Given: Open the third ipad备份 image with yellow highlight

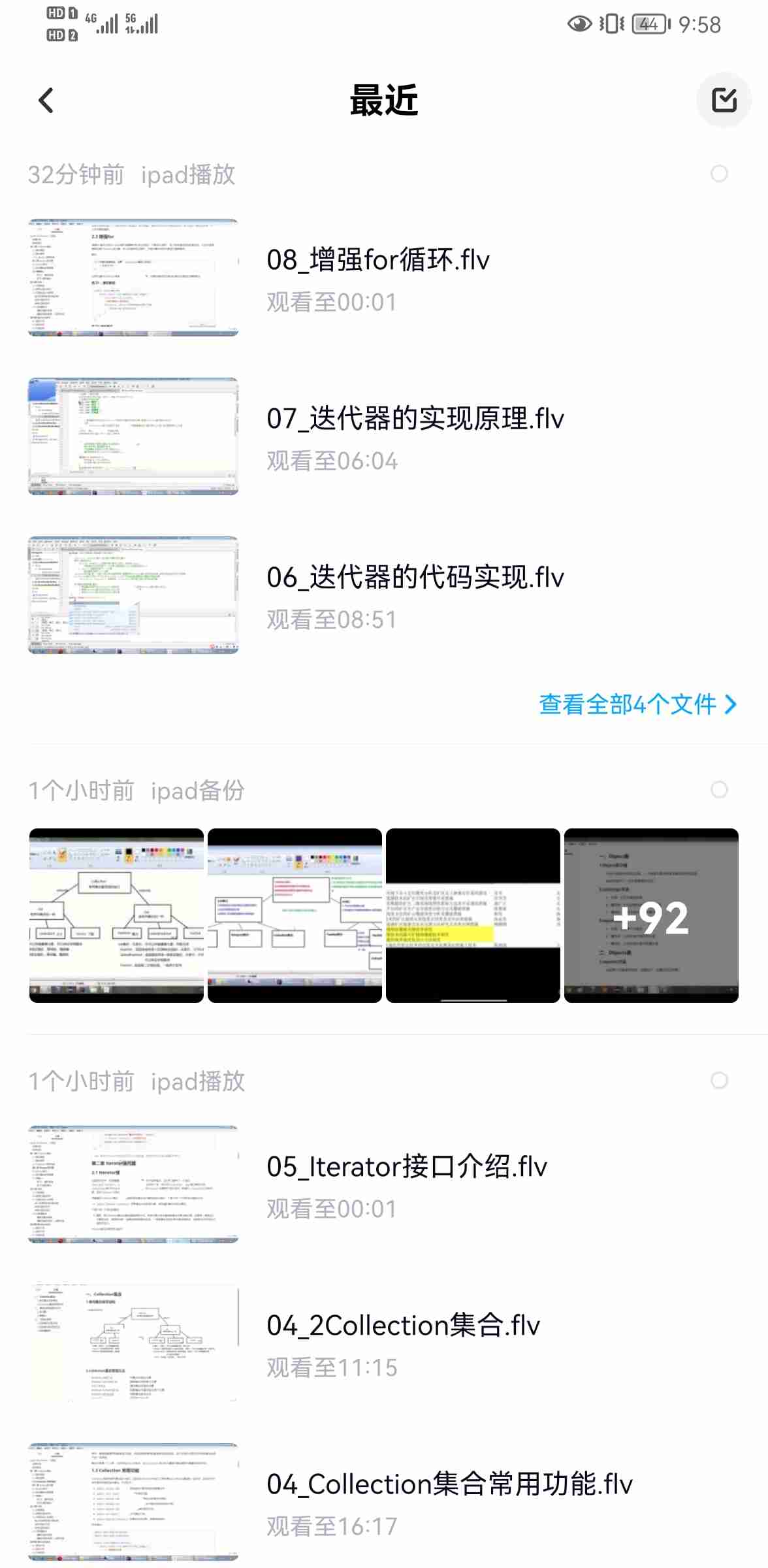Looking at the screenshot, I should pos(473,915).
